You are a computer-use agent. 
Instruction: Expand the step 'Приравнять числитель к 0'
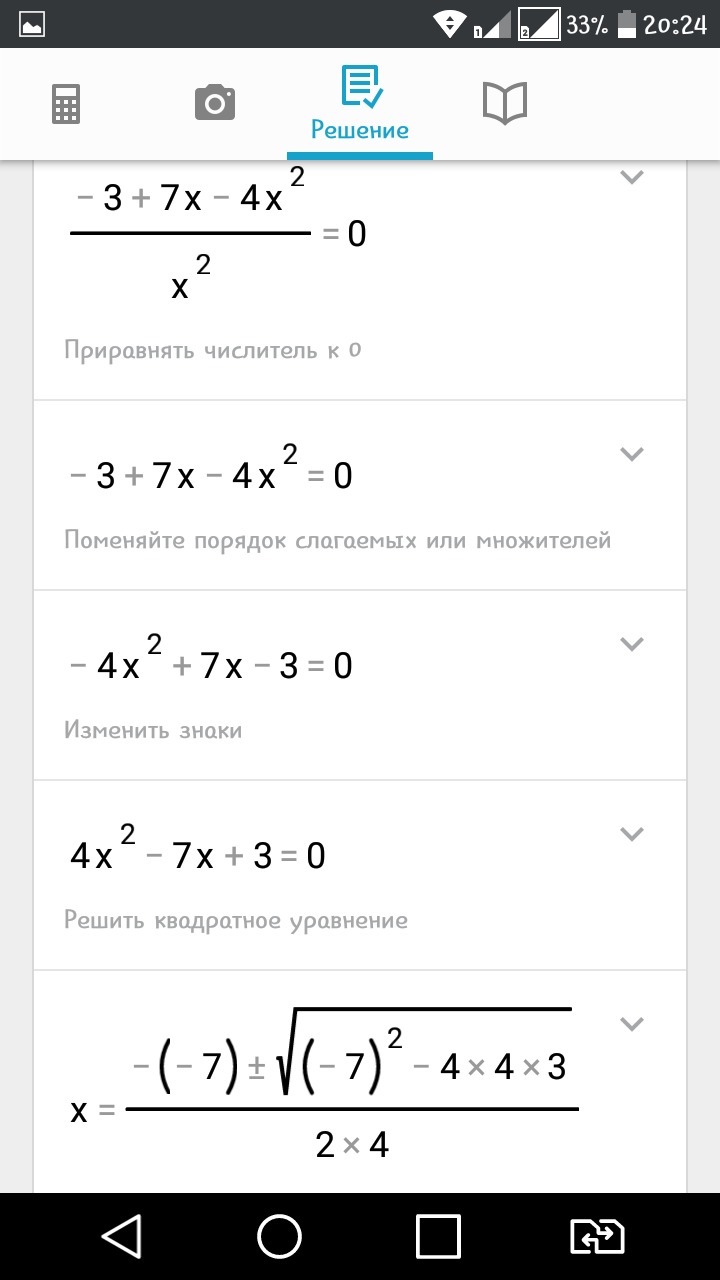(x=631, y=177)
